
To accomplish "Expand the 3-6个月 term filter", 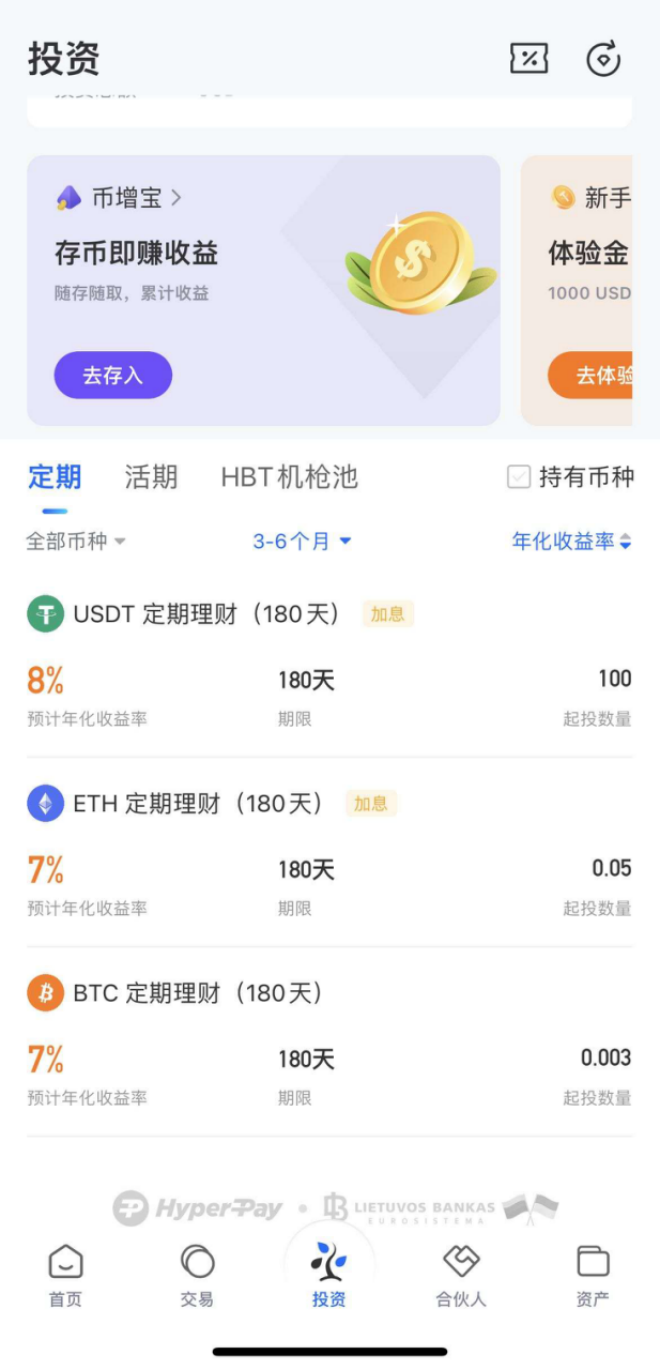I will point(301,541).
